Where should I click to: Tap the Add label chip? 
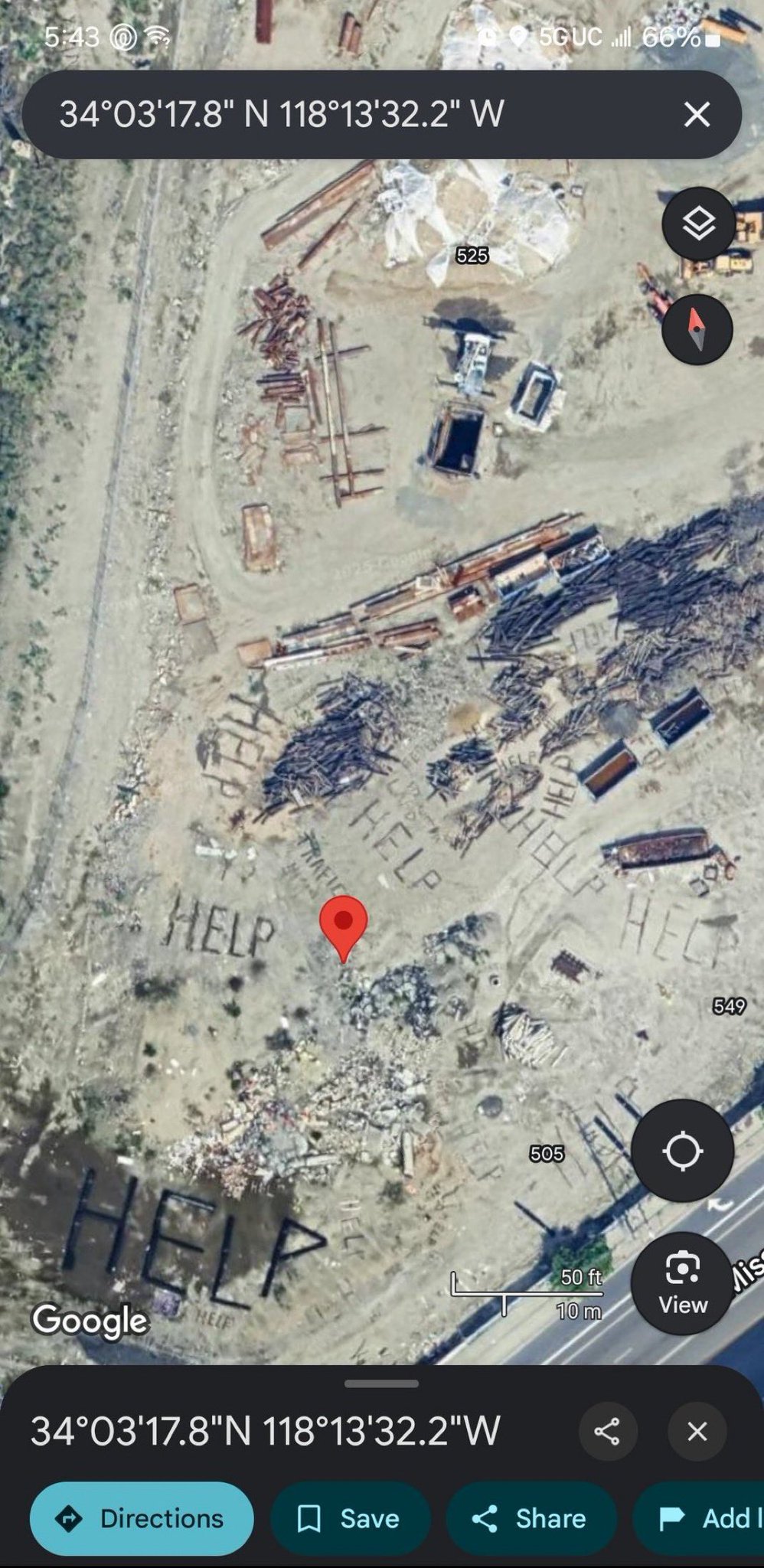pyautogui.click(x=699, y=1518)
